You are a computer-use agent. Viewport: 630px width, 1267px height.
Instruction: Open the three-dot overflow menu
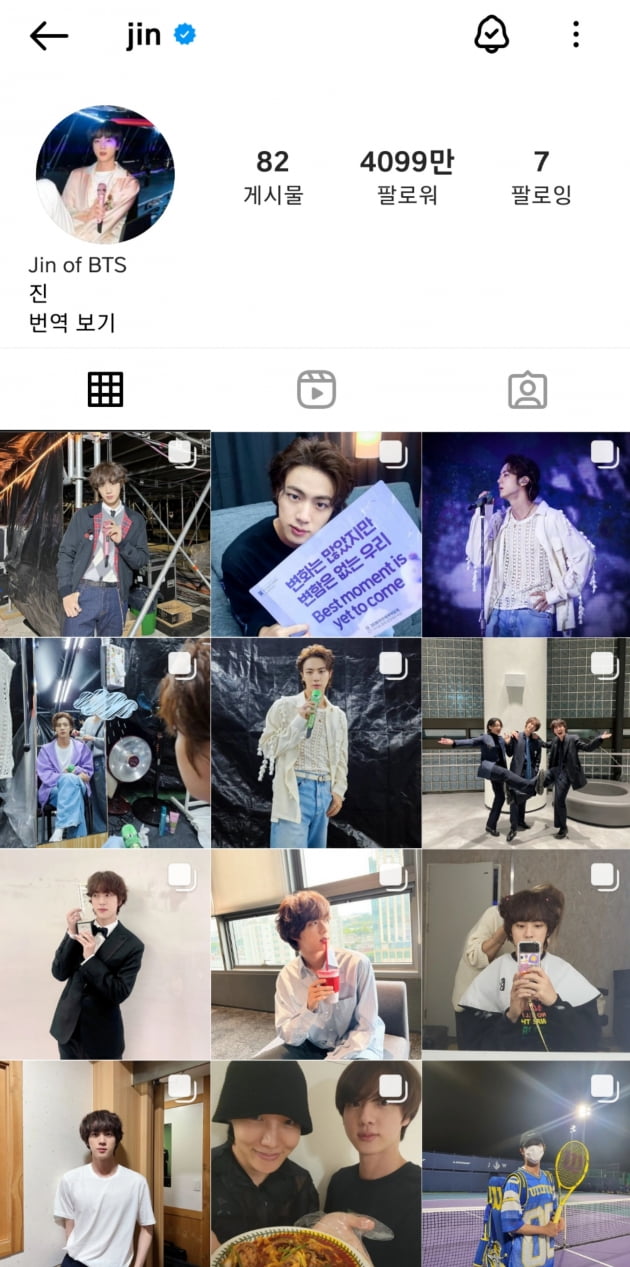[576, 36]
